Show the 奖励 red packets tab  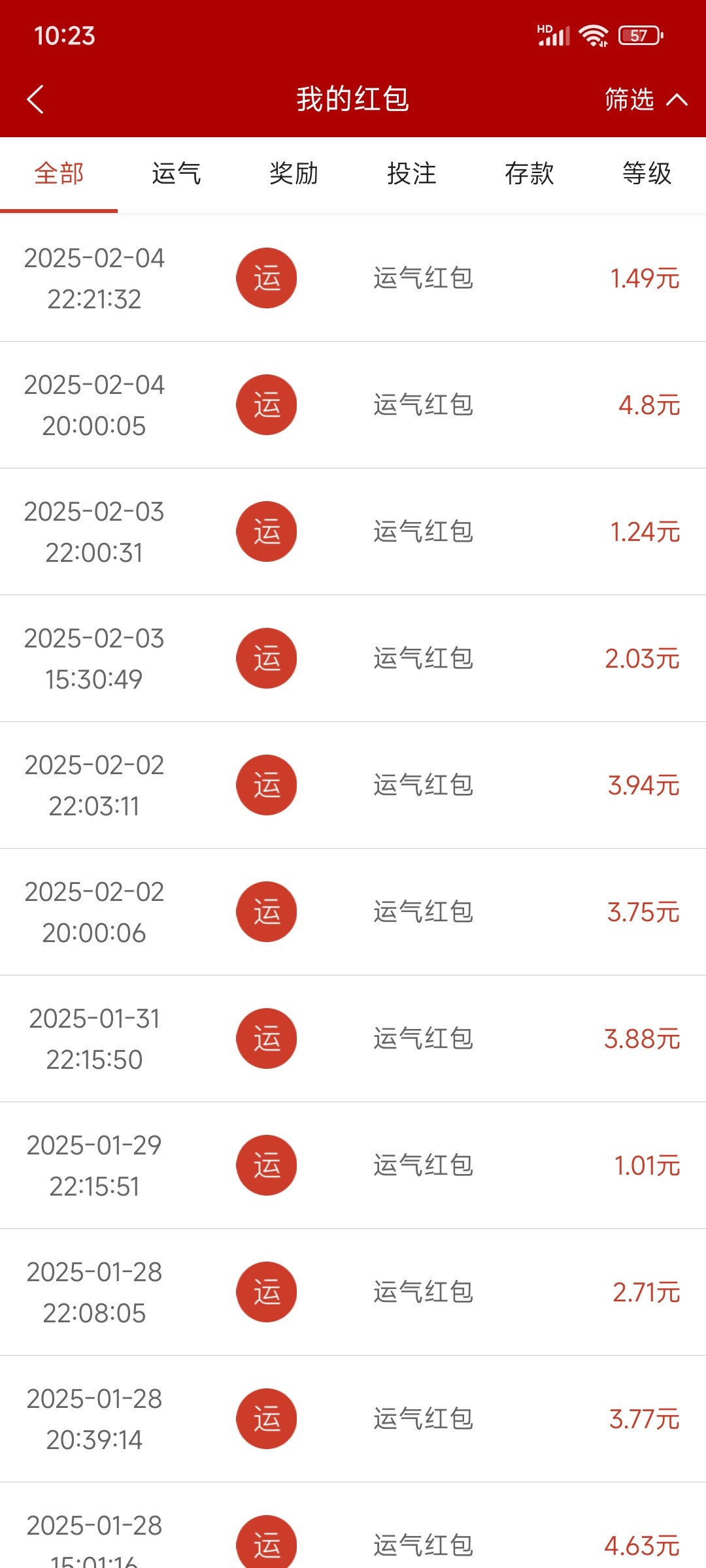click(x=294, y=174)
